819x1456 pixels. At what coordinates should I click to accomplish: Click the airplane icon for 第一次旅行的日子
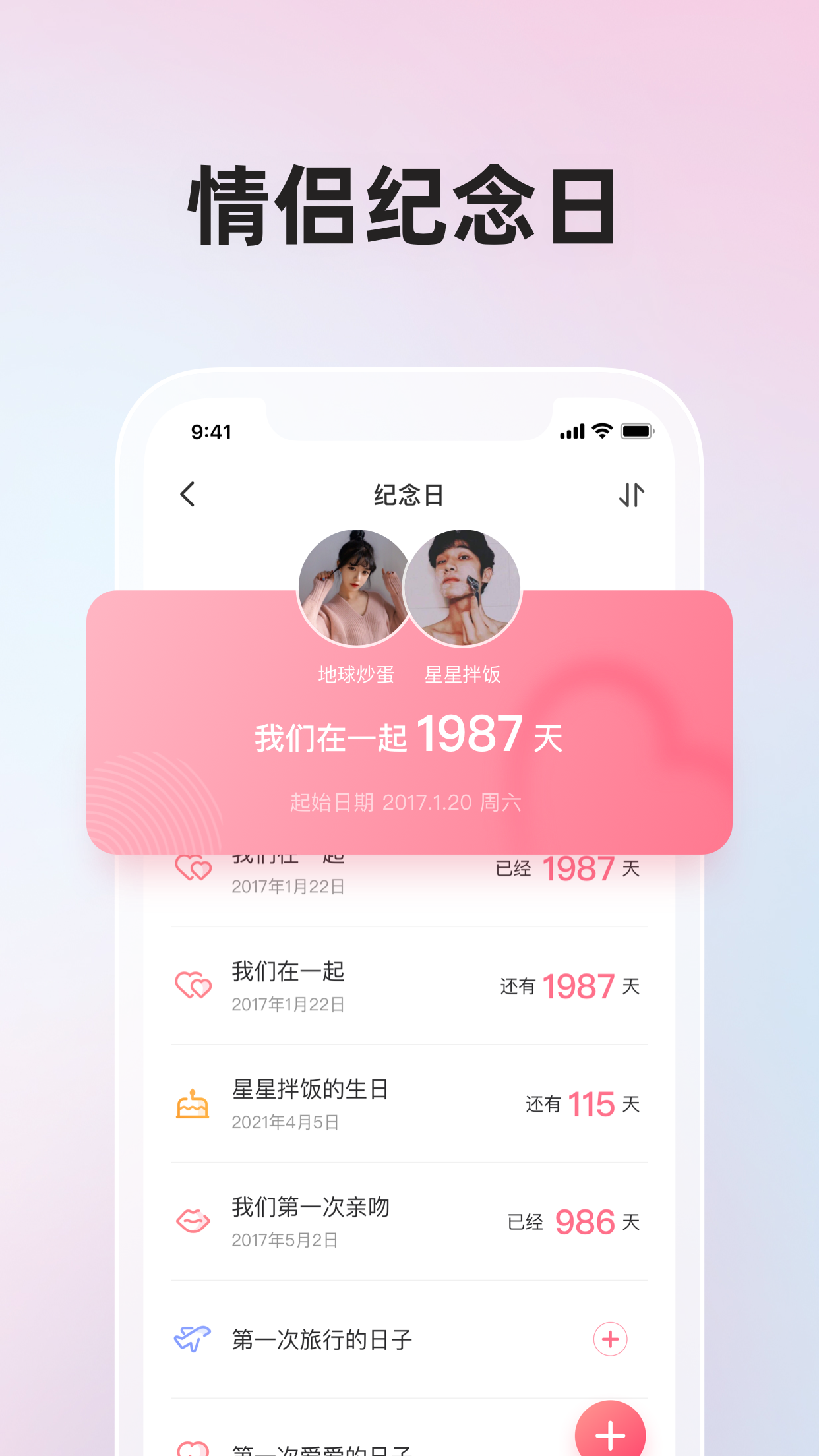194,1339
